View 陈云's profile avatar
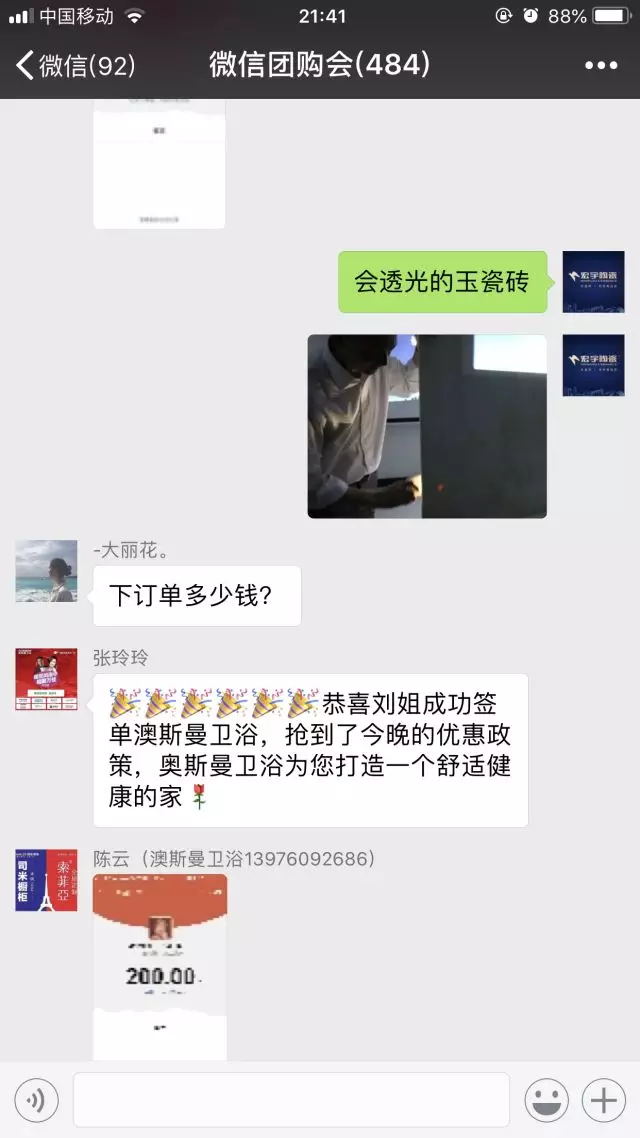Viewport: 640px width, 1138px height. click(x=46, y=880)
